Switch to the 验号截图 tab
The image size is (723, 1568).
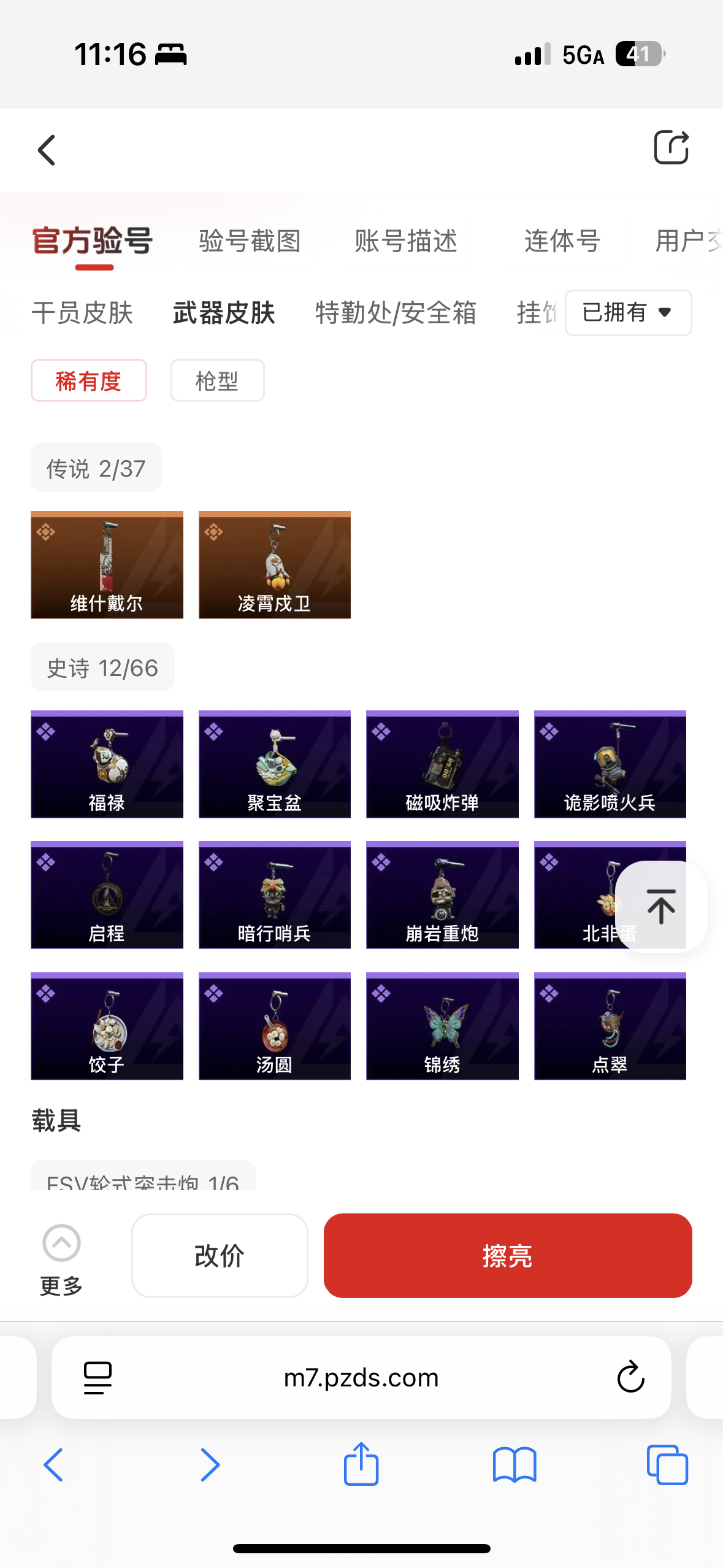coord(250,241)
